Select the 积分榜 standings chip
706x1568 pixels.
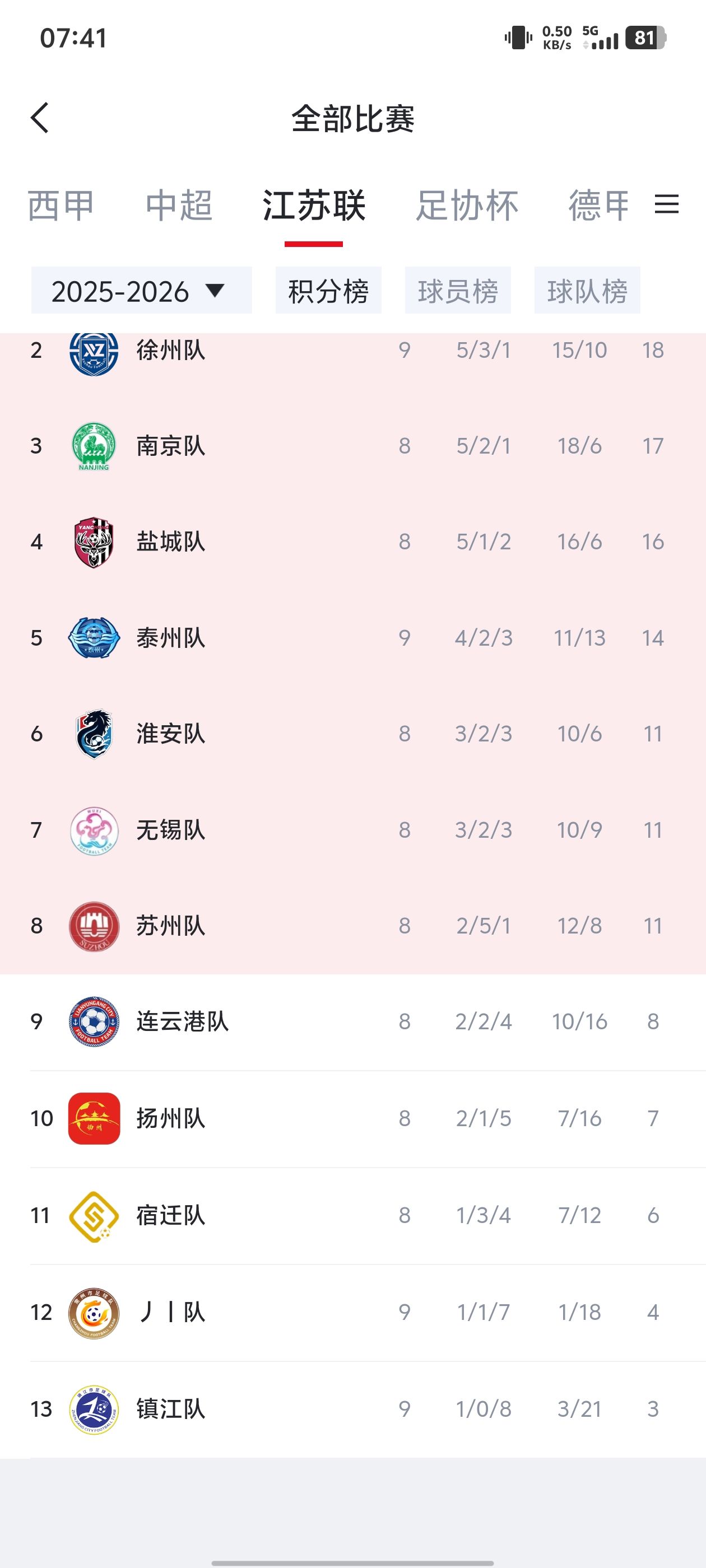point(328,290)
